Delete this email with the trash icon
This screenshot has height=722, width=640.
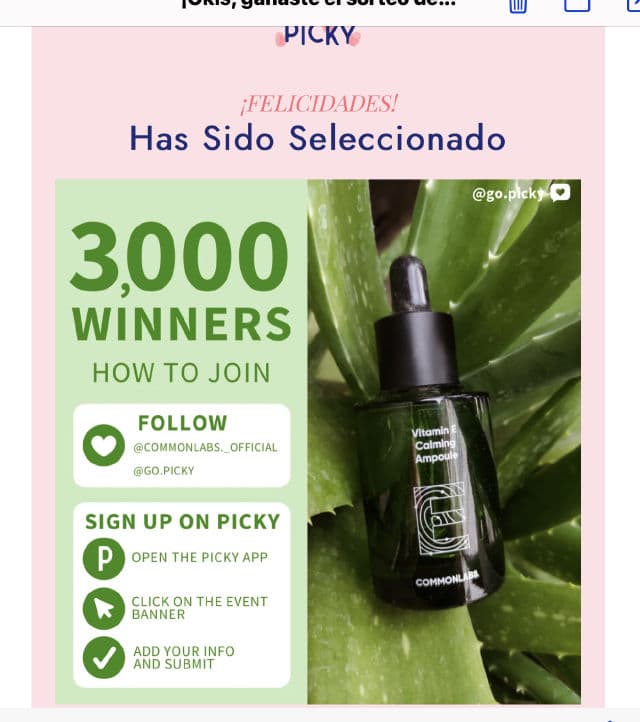(x=518, y=6)
